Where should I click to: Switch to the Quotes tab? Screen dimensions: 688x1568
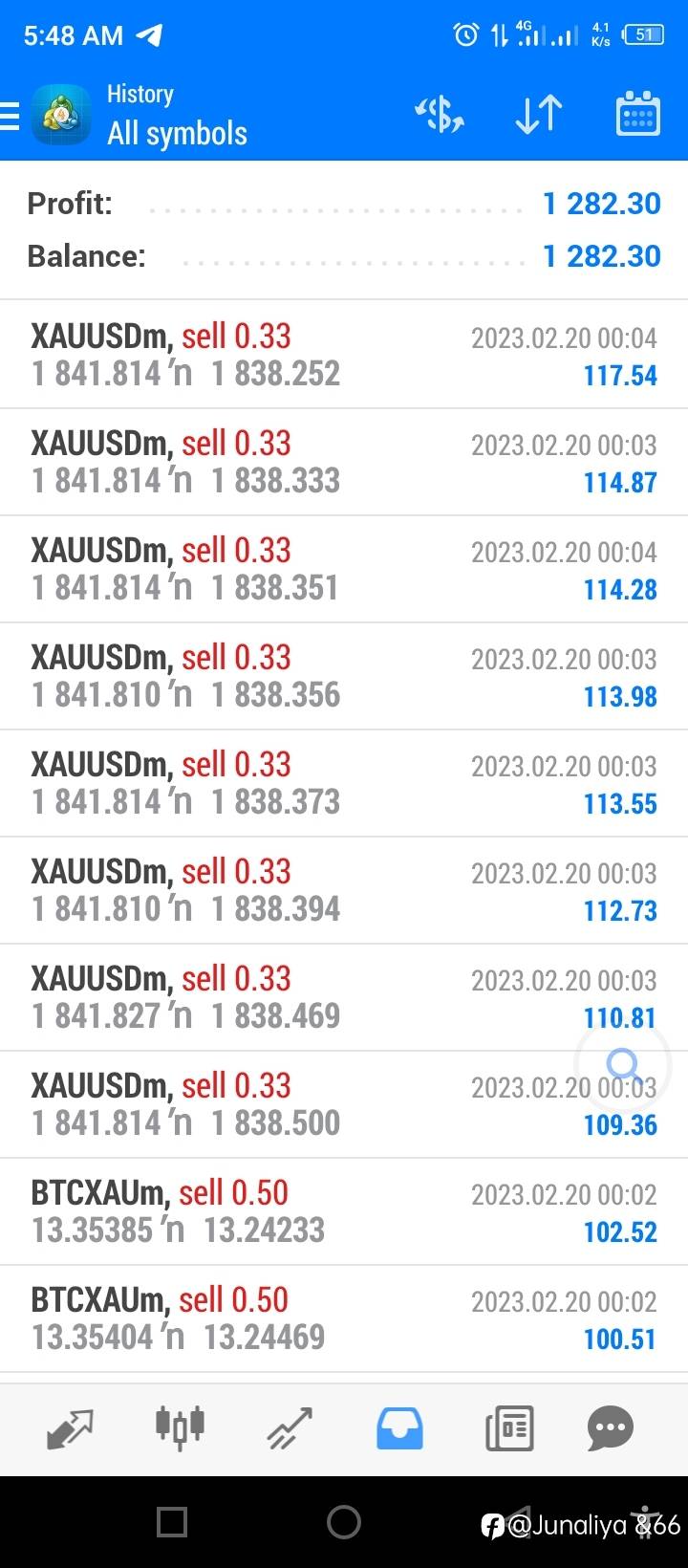pyautogui.click(x=70, y=1429)
